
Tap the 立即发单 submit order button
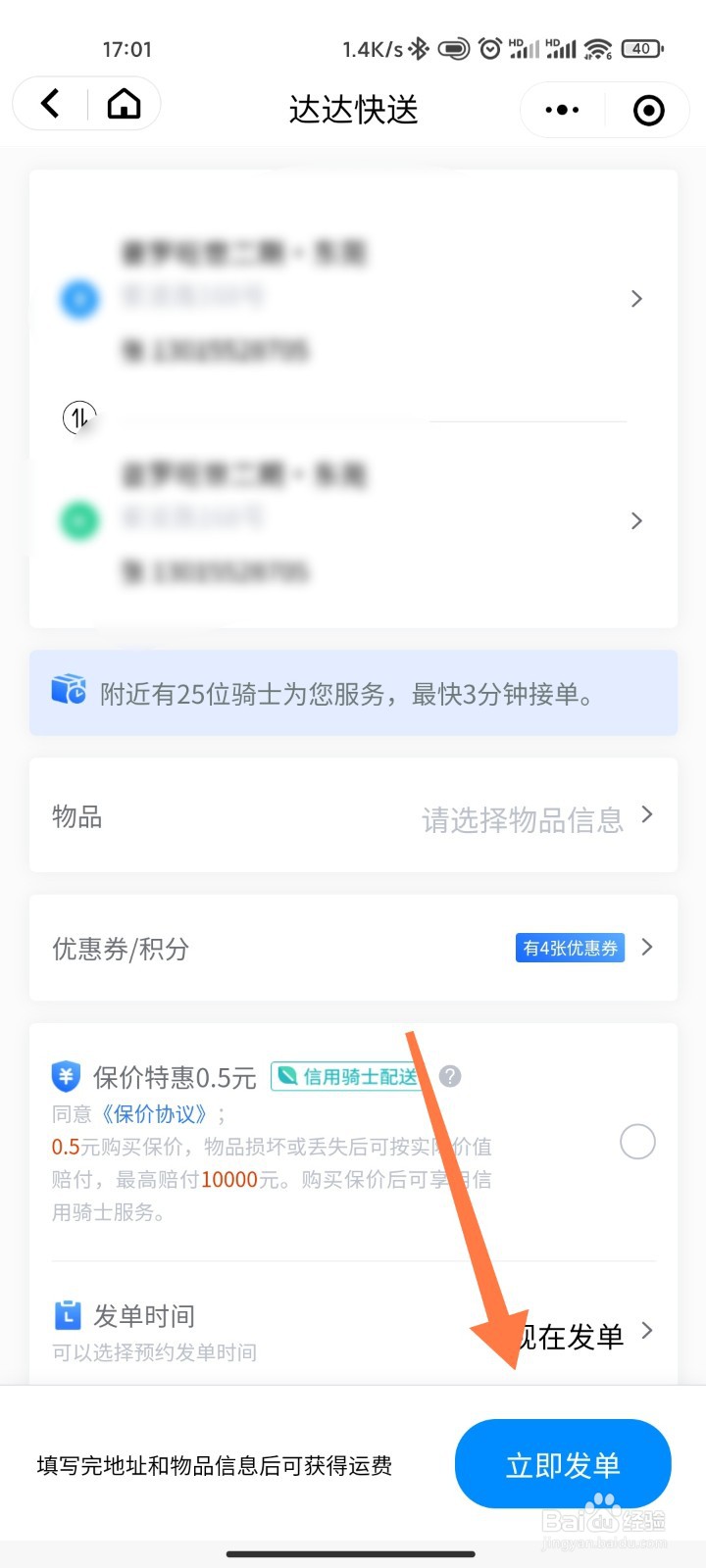tap(563, 1463)
